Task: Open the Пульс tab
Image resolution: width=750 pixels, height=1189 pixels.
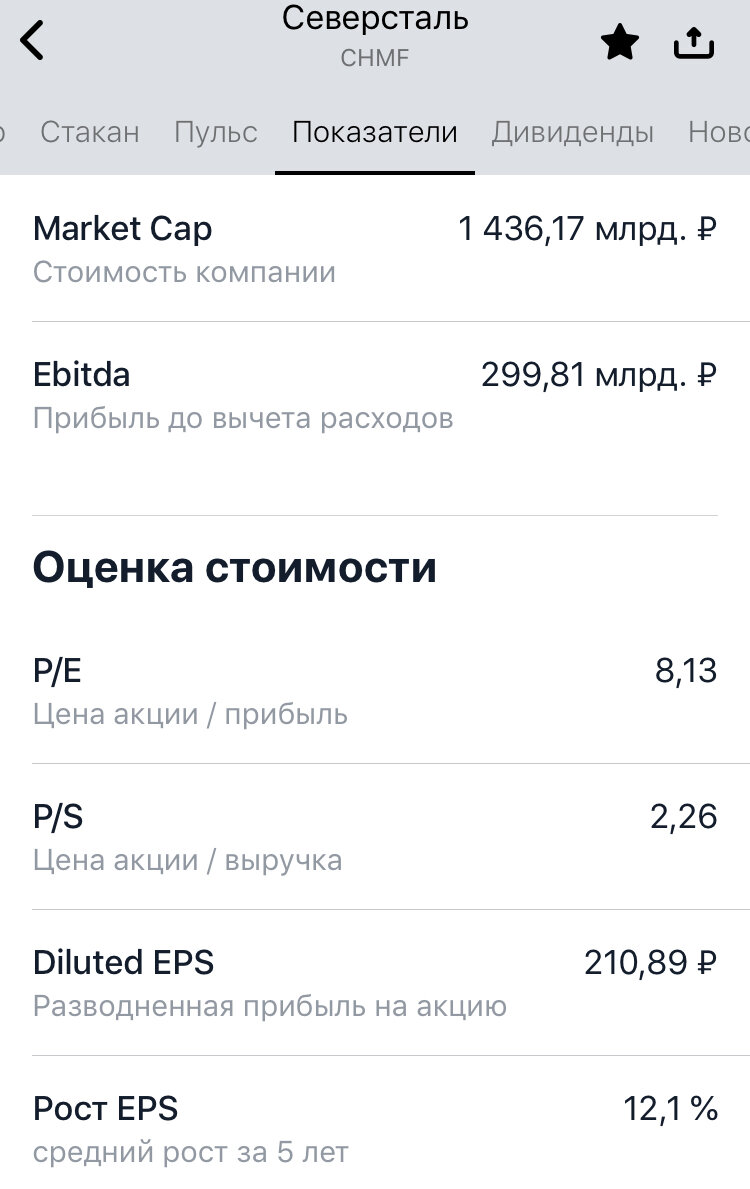Action: (216, 132)
